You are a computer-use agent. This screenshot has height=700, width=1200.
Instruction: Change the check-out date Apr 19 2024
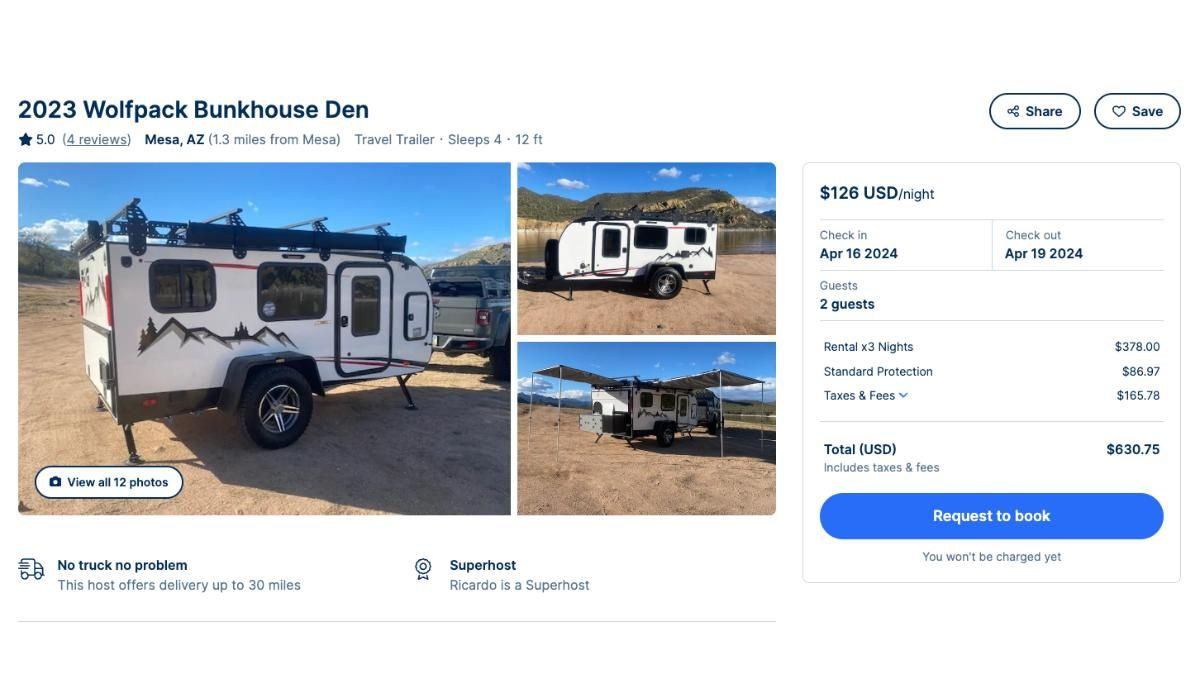point(1083,245)
